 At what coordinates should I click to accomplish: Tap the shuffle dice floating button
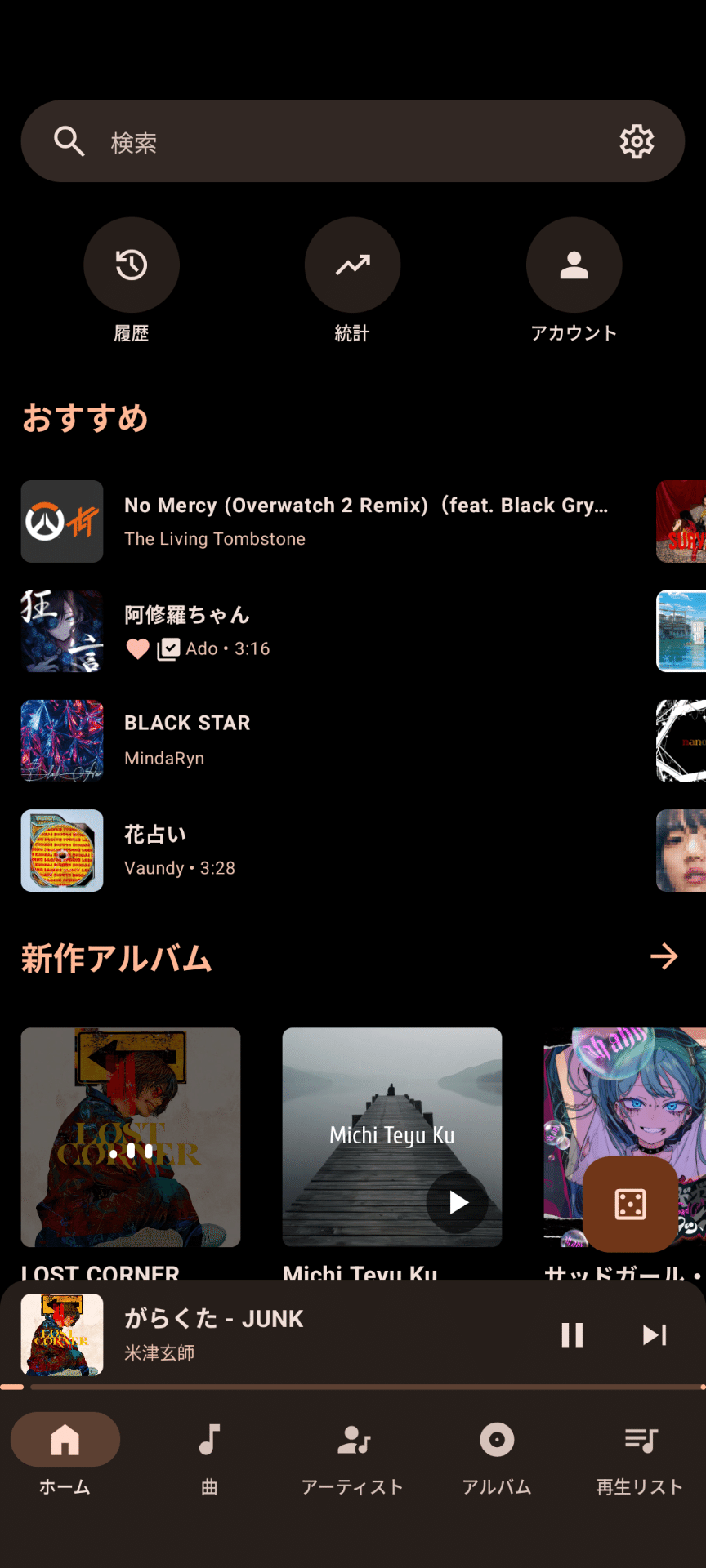click(x=630, y=1204)
